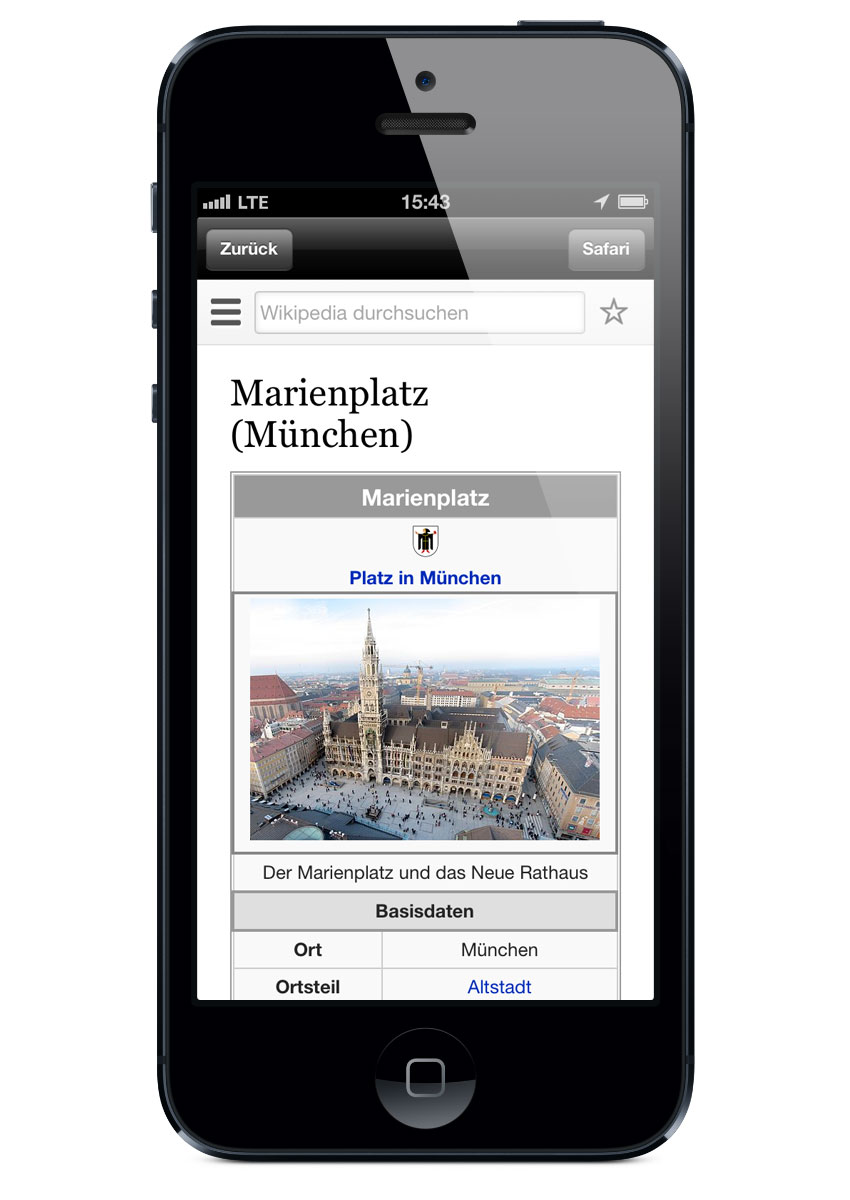
Task: Open the hamburger drawer menu
Action: [226, 312]
